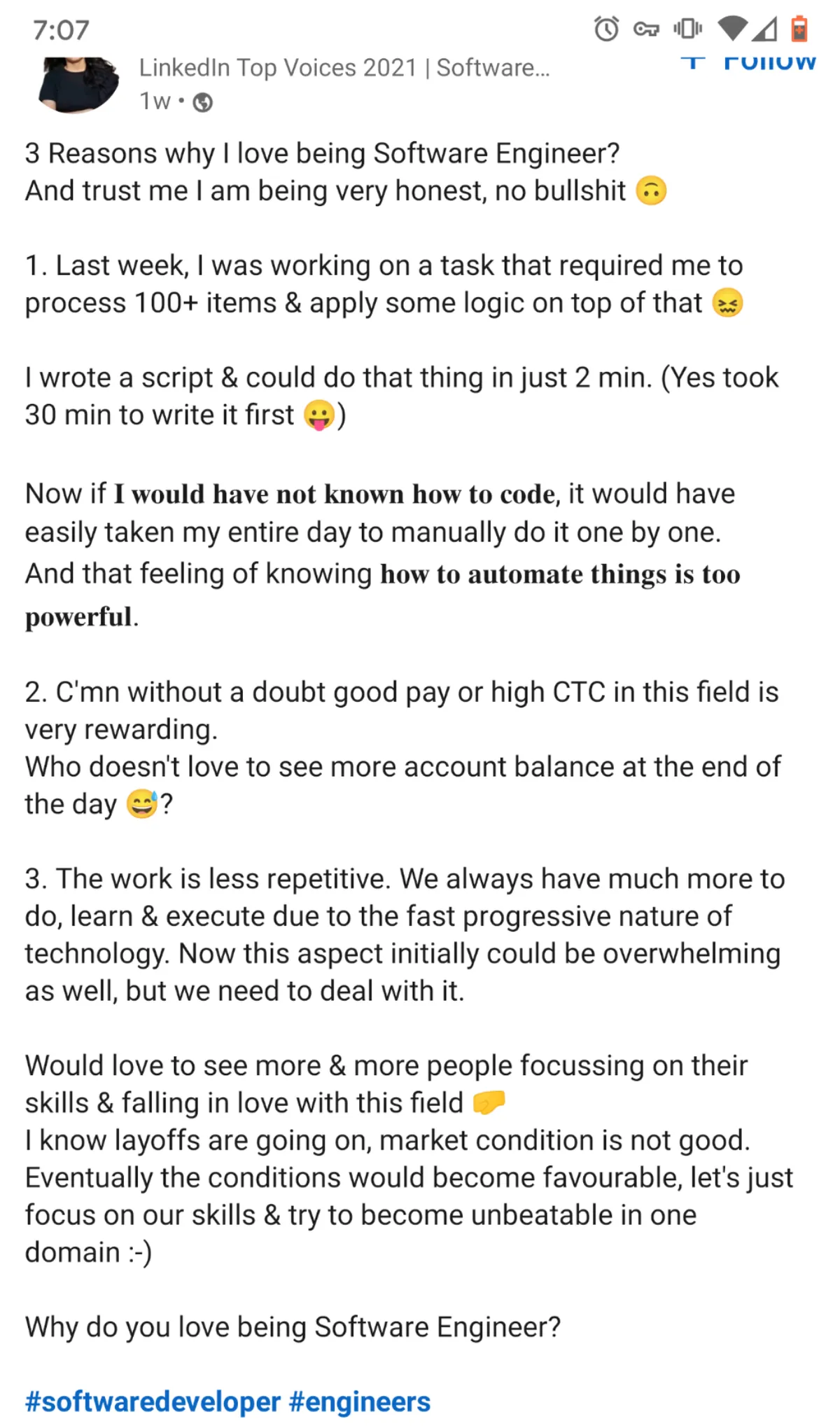Open the #engineers hashtag

[x=359, y=1401]
